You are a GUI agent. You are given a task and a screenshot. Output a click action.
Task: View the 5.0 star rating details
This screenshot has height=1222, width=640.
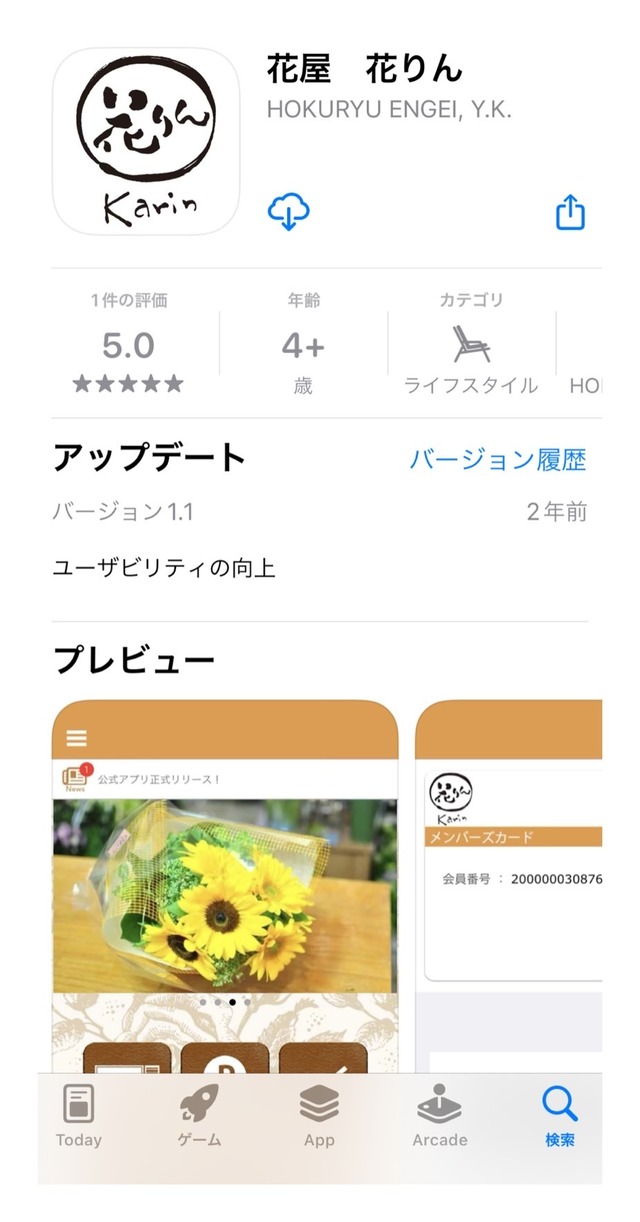point(128,345)
